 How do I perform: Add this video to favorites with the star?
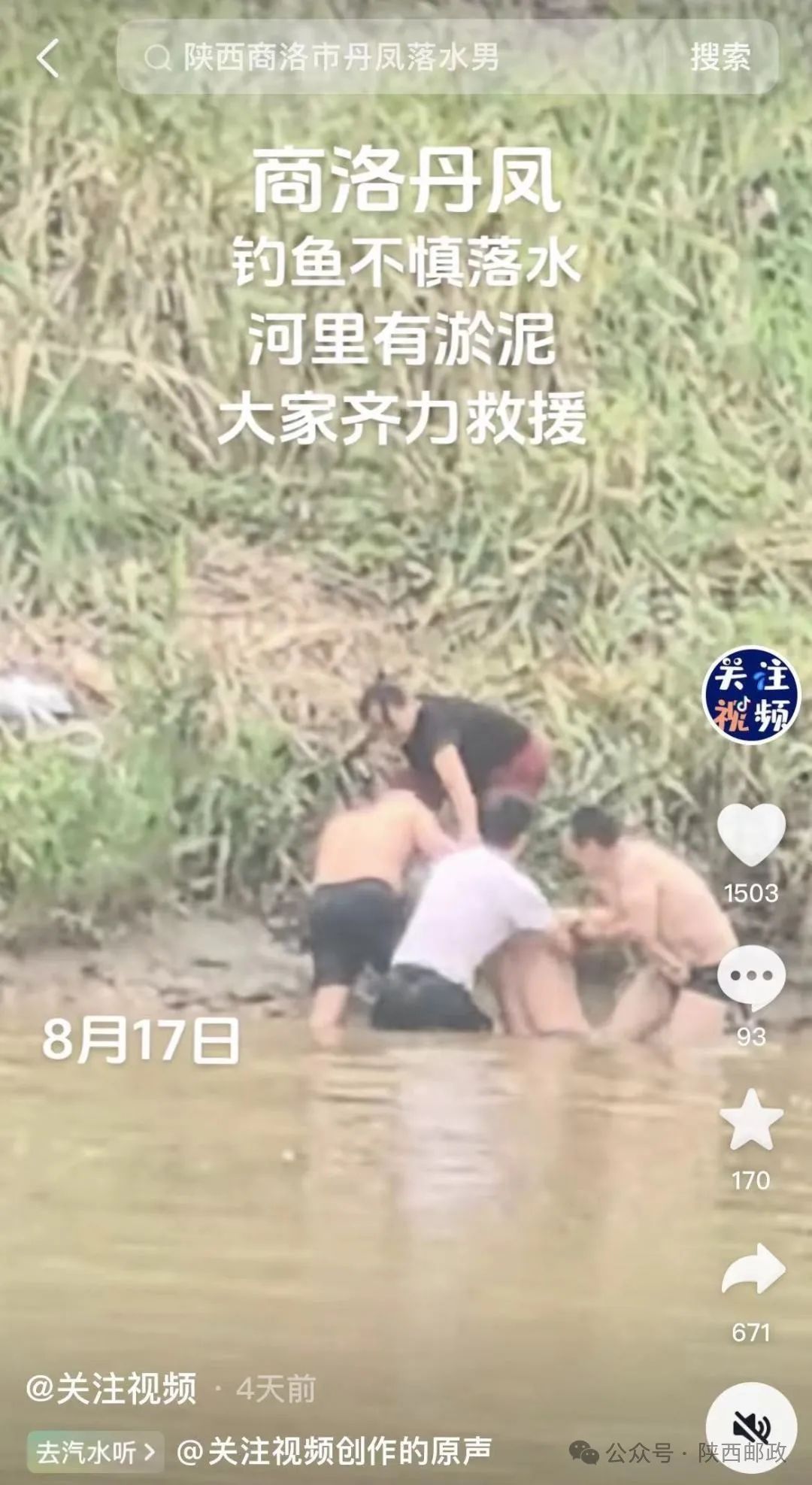coord(751,1120)
